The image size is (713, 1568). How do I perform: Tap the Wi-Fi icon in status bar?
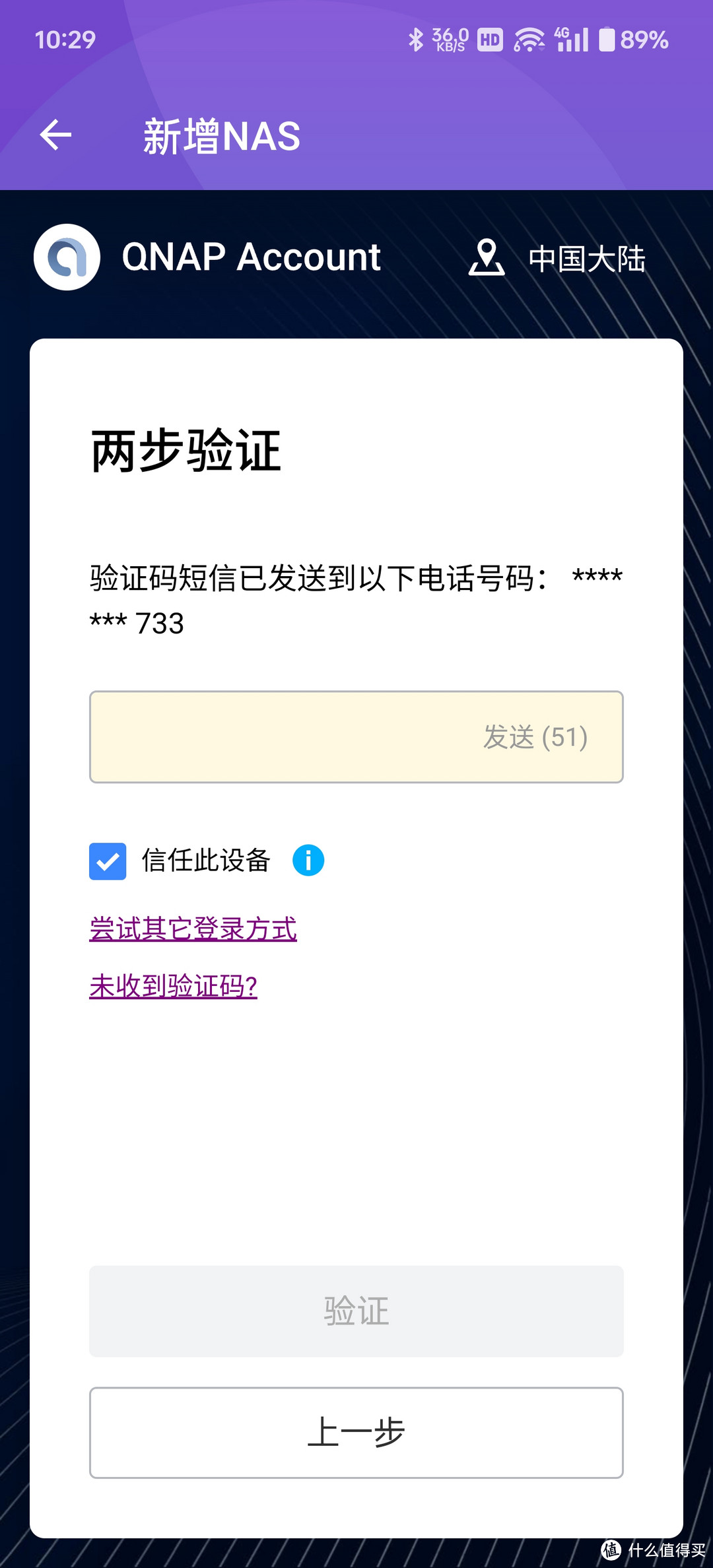click(529, 38)
